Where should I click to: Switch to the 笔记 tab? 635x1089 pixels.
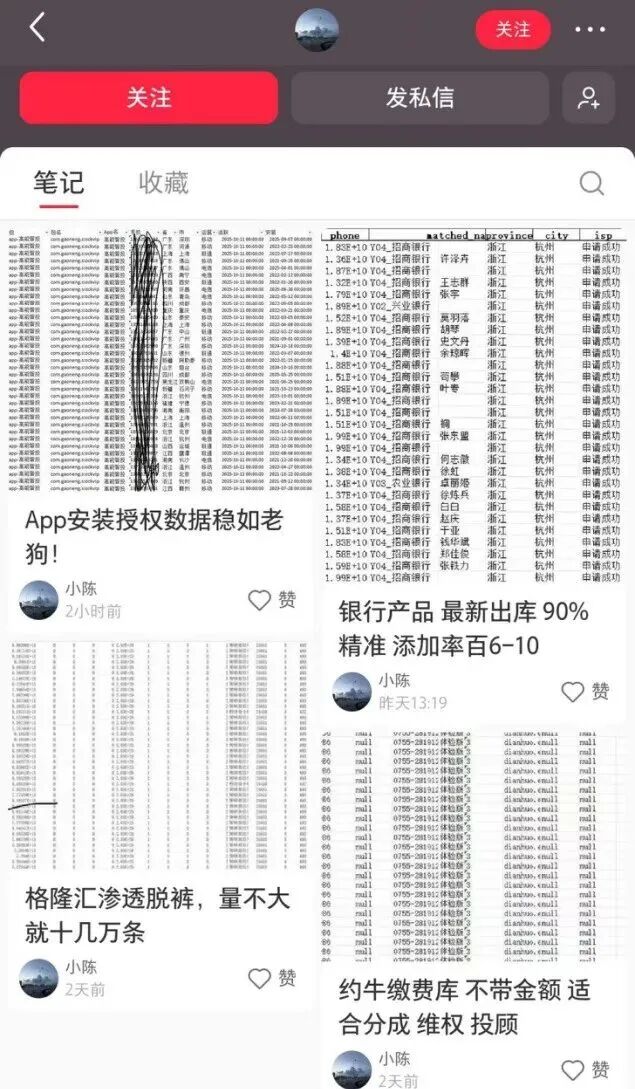pos(58,183)
